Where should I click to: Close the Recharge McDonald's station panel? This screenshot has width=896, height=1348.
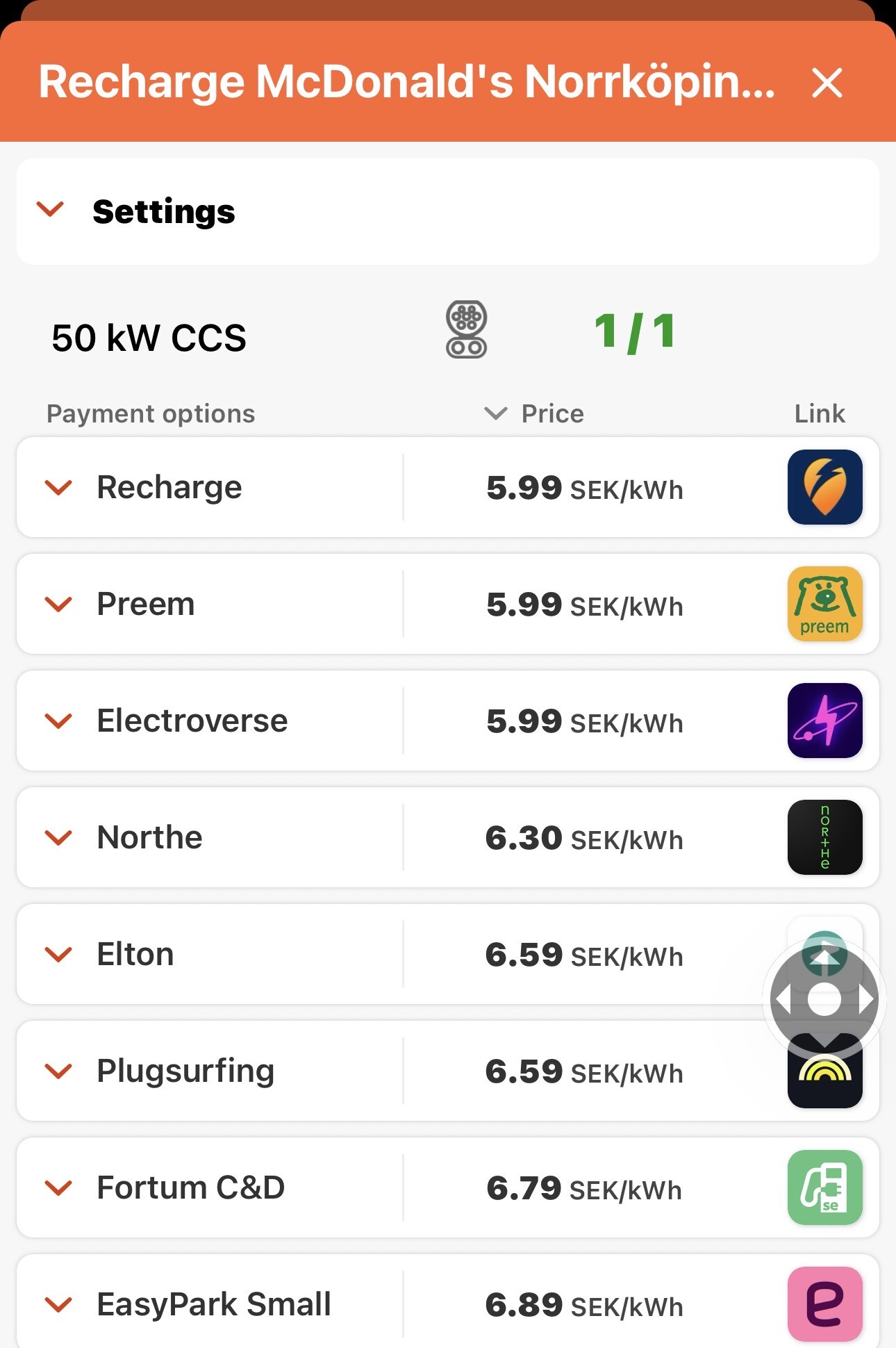pyautogui.click(x=827, y=83)
